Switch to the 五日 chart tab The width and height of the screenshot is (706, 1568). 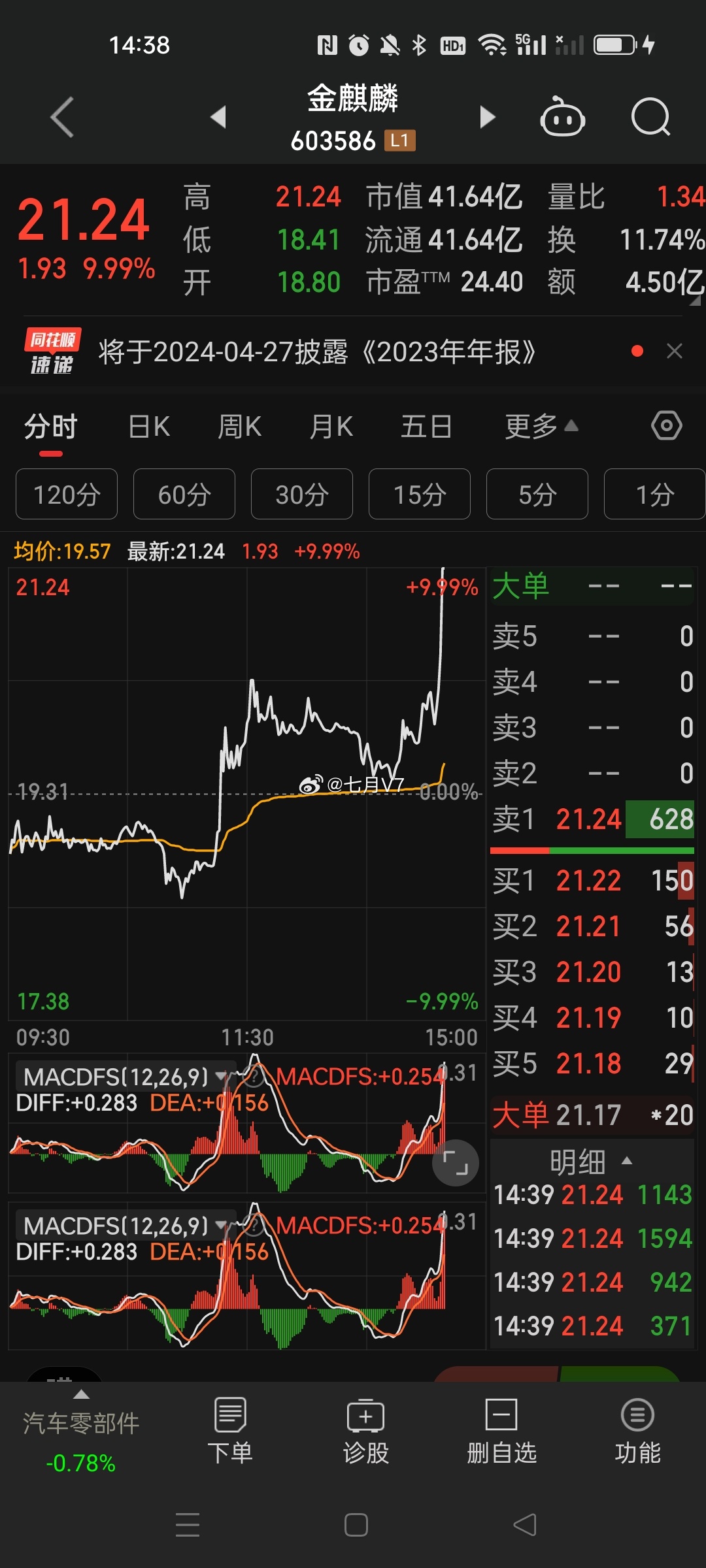[x=426, y=427]
